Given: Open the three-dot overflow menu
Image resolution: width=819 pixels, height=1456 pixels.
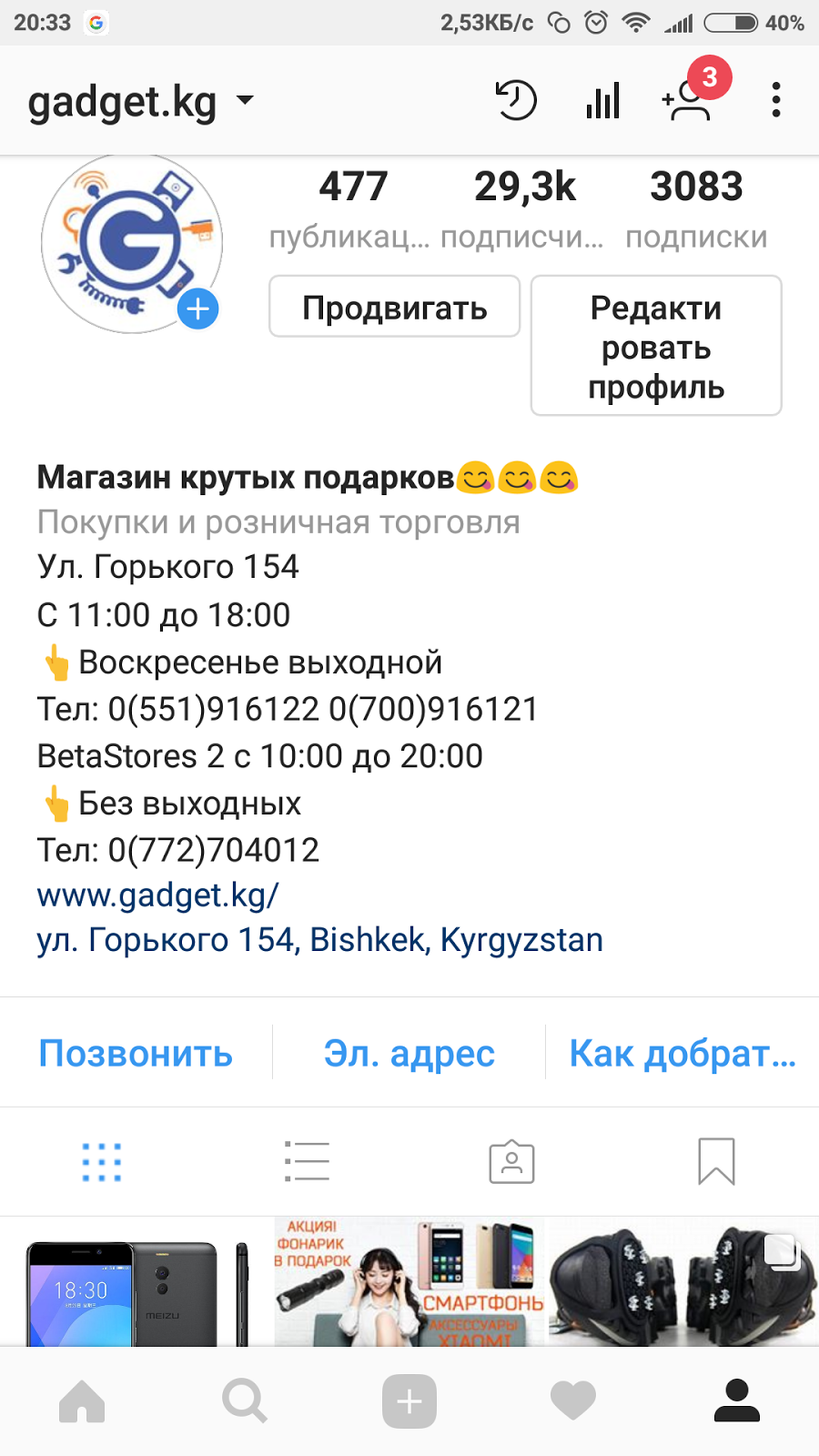Looking at the screenshot, I should (775, 100).
